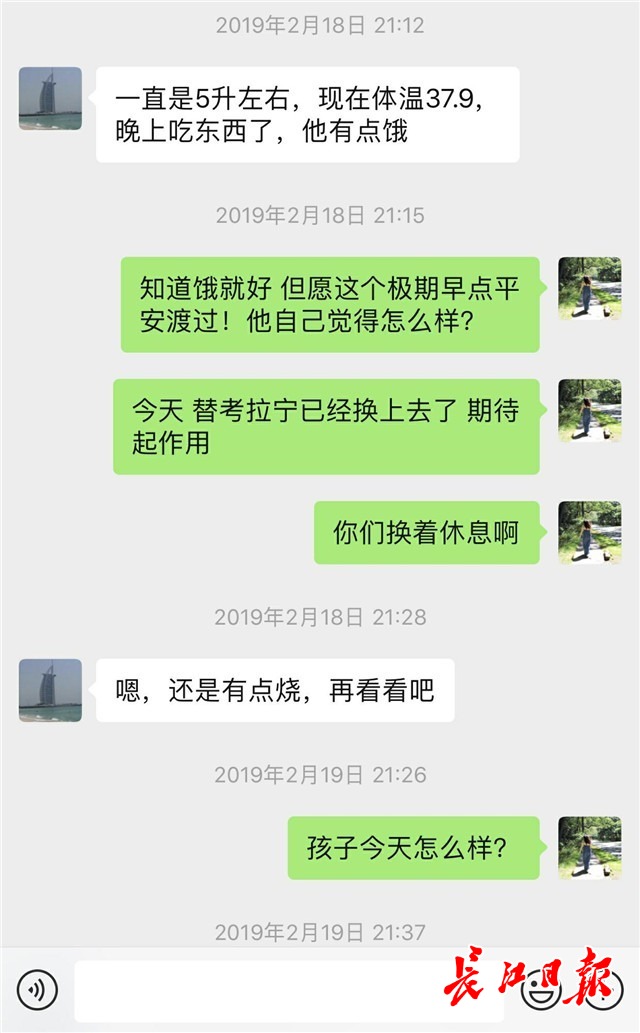The width and height of the screenshot is (640, 1033).
Task: Open contact avatar beside the 体温37.9 message
Action: click(50, 98)
